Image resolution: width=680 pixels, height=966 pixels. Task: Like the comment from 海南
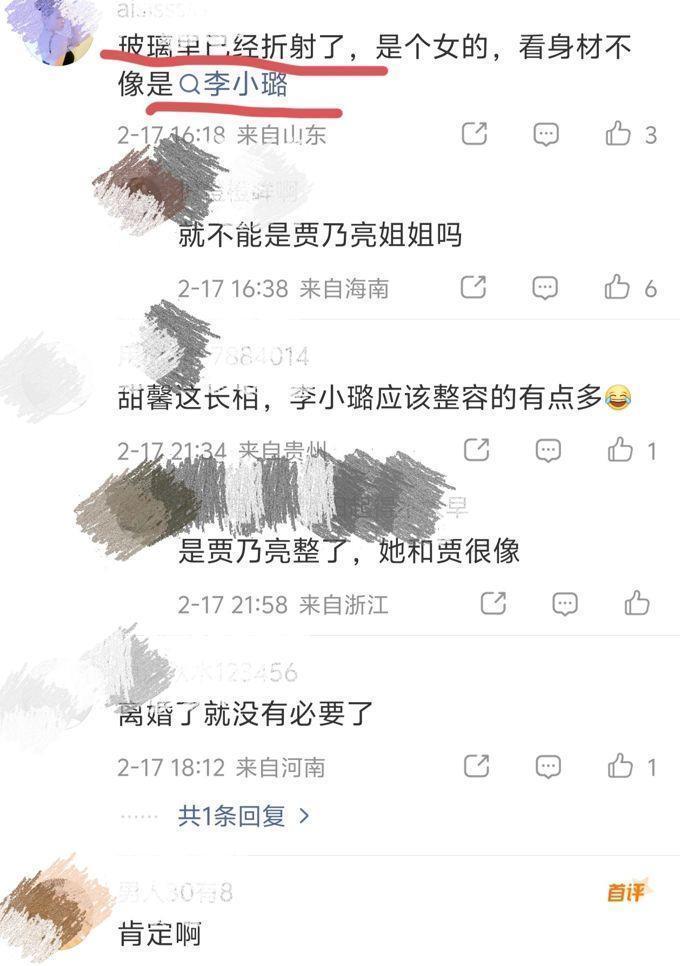pyautogui.click(x=618, y=288)
